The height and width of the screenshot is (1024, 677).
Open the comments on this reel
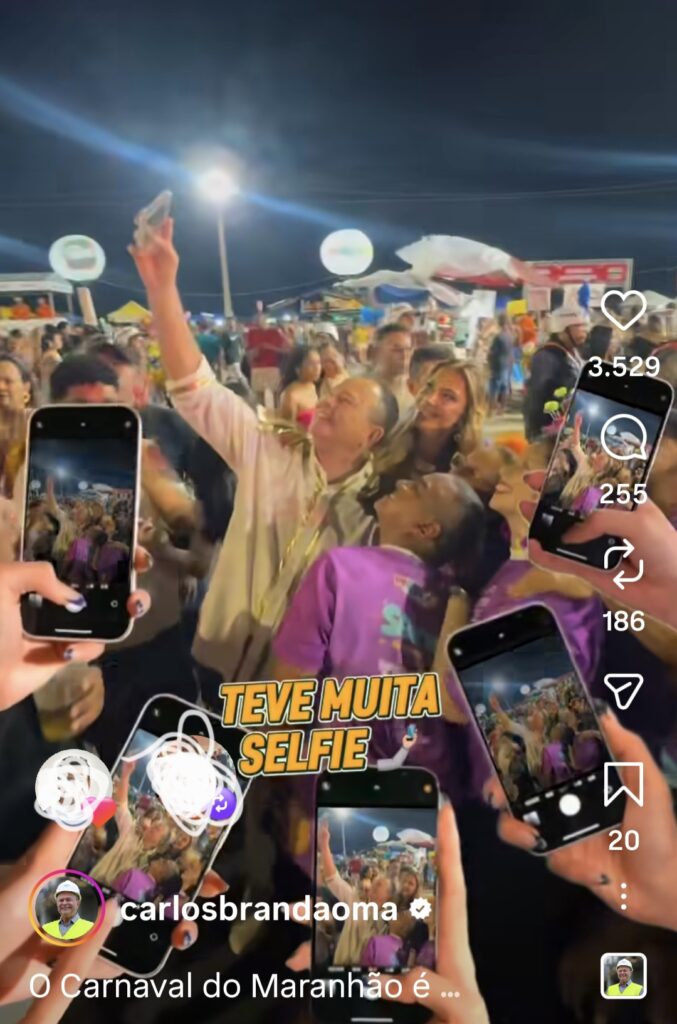coord(623,438)
